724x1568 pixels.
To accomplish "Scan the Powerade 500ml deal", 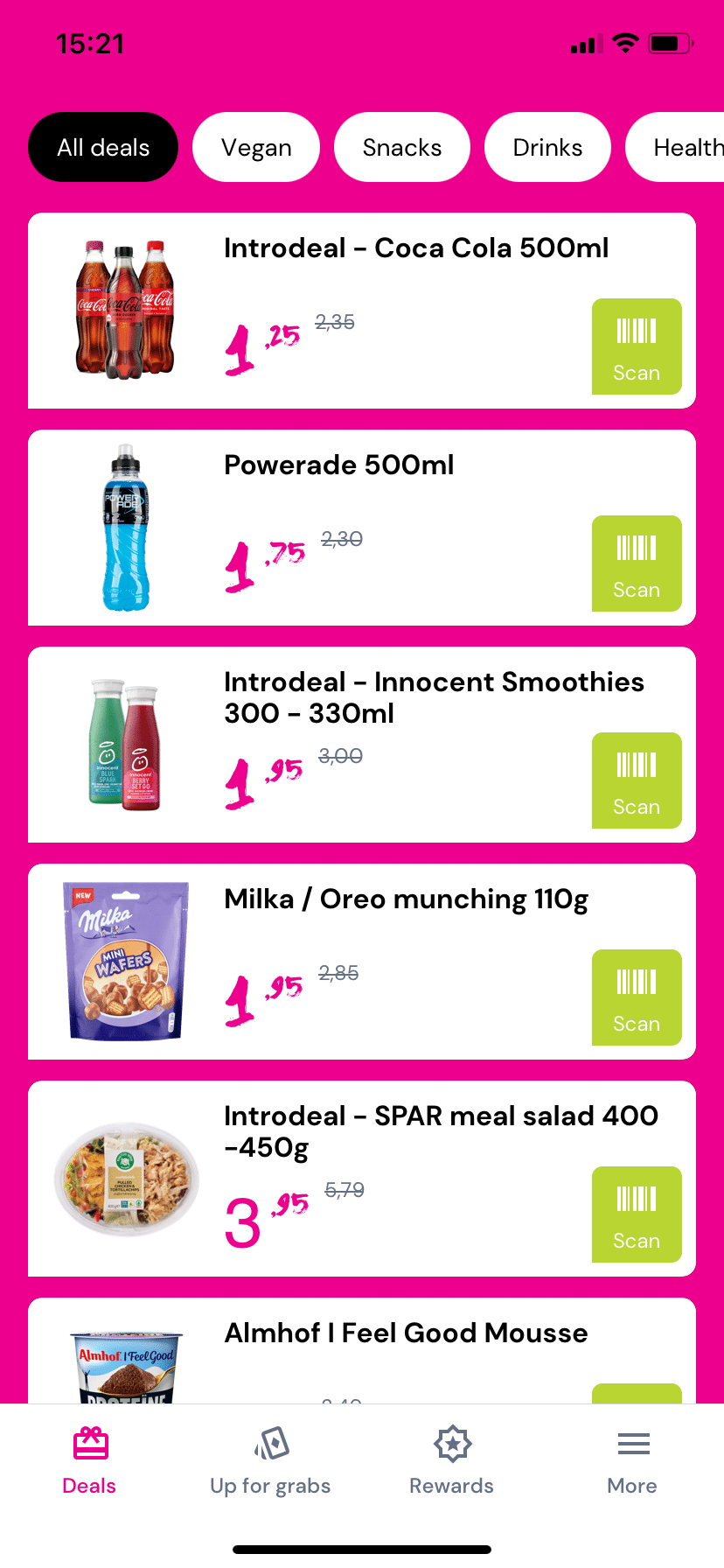I will 637,563.
